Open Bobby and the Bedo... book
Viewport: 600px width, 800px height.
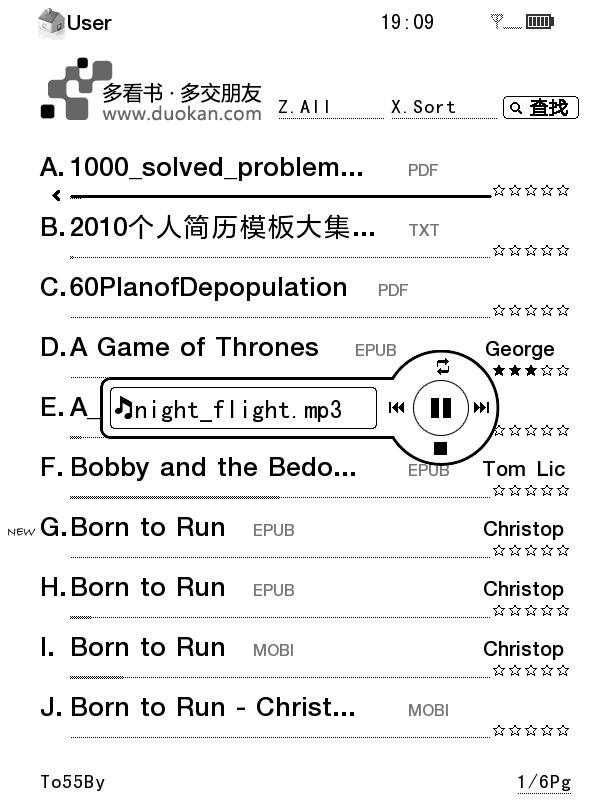(212, 468)
